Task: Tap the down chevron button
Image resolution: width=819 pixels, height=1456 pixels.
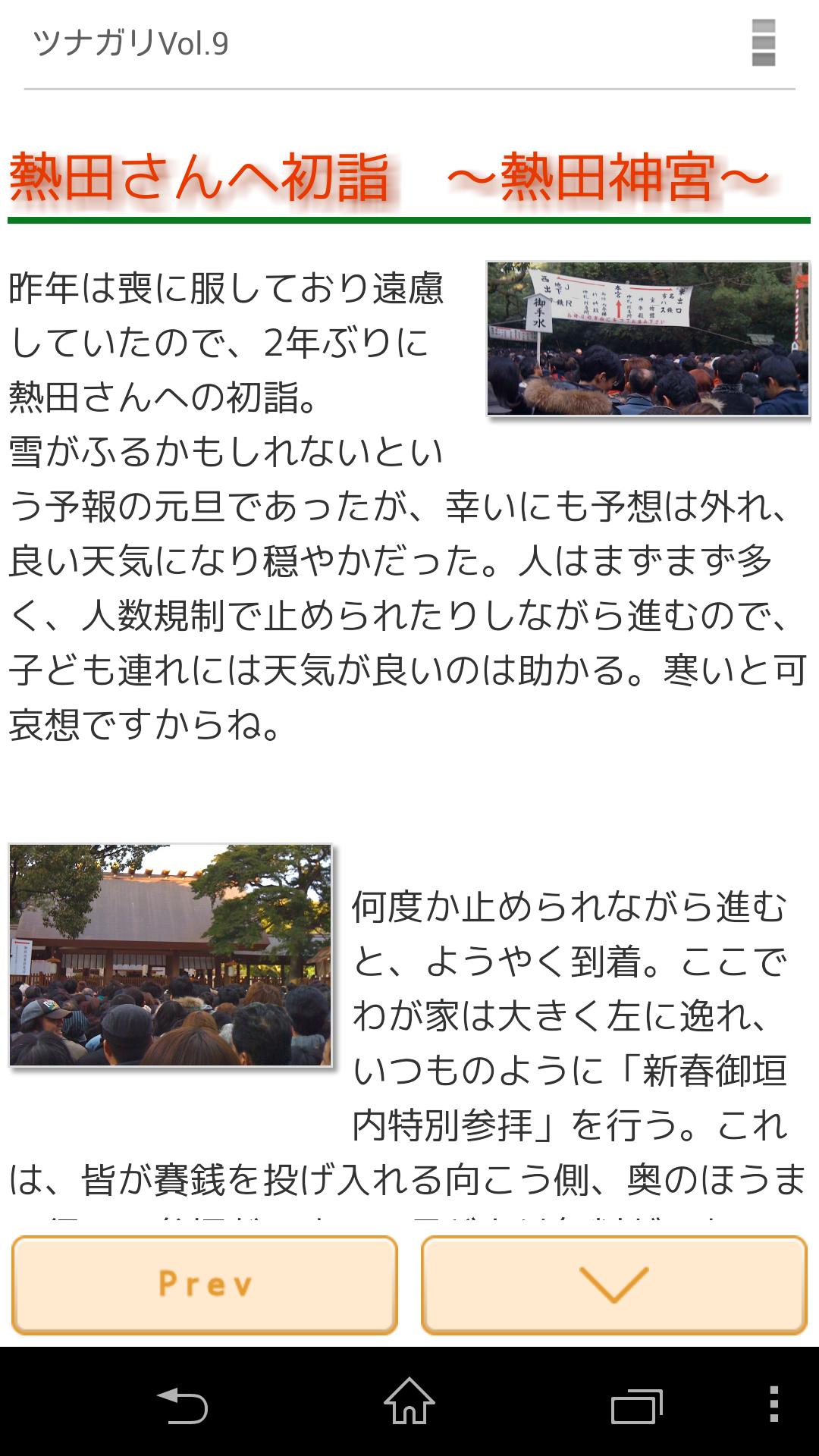Action: 613,1285
